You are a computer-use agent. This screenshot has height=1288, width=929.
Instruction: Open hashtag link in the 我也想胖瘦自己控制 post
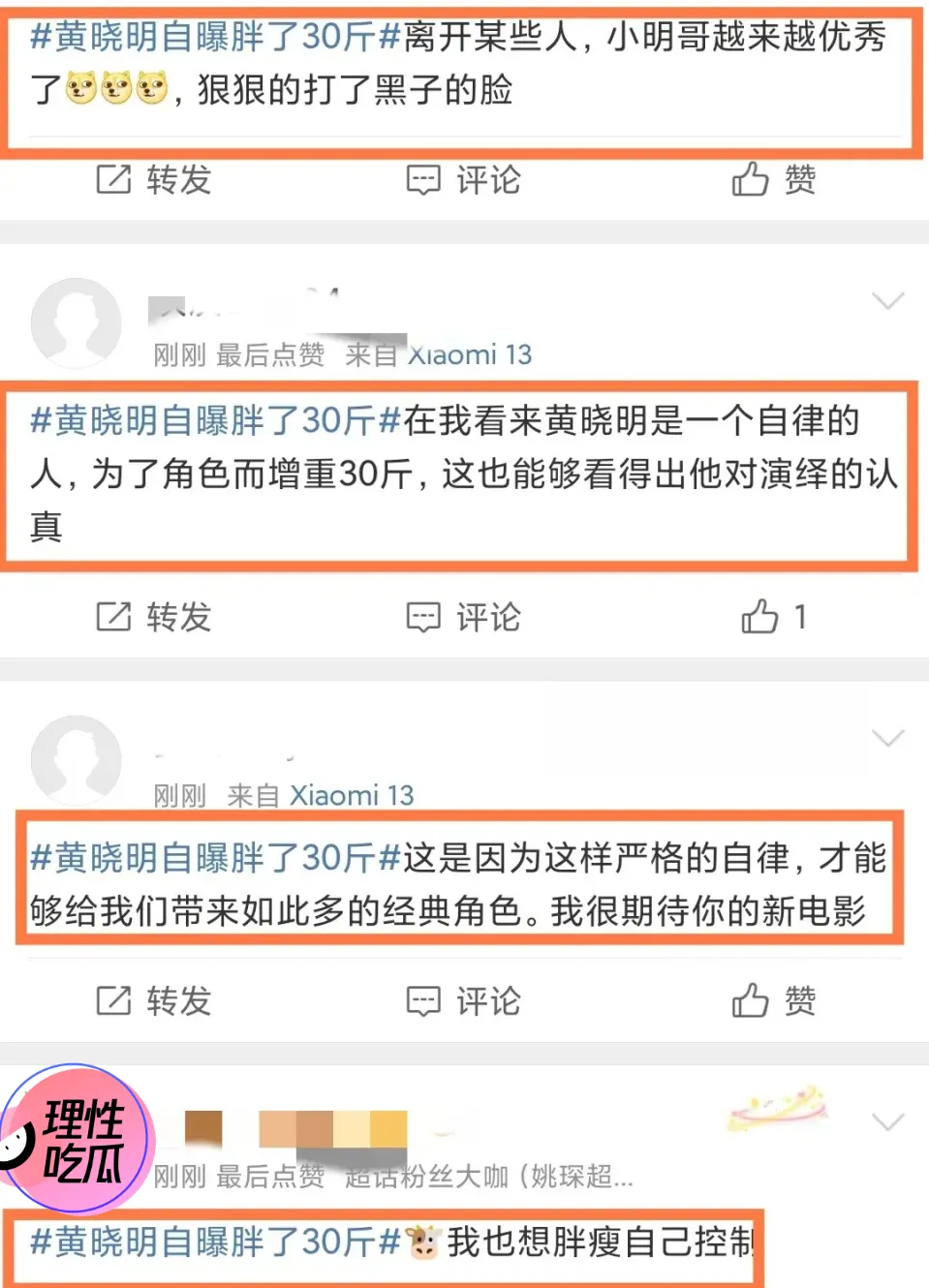[x=215, y=1242]
